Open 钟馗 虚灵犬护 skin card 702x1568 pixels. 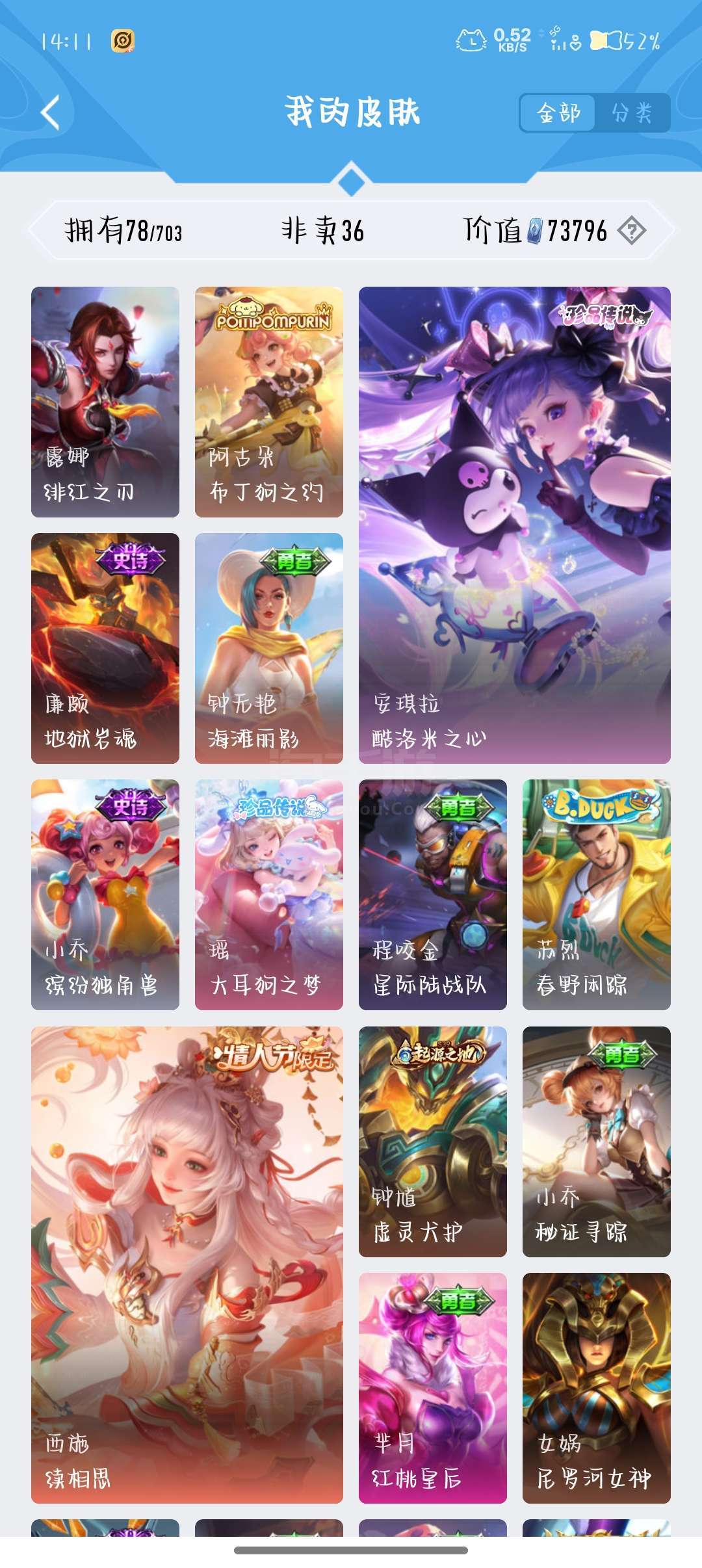pyautogui.click(x=433, y=1142)
